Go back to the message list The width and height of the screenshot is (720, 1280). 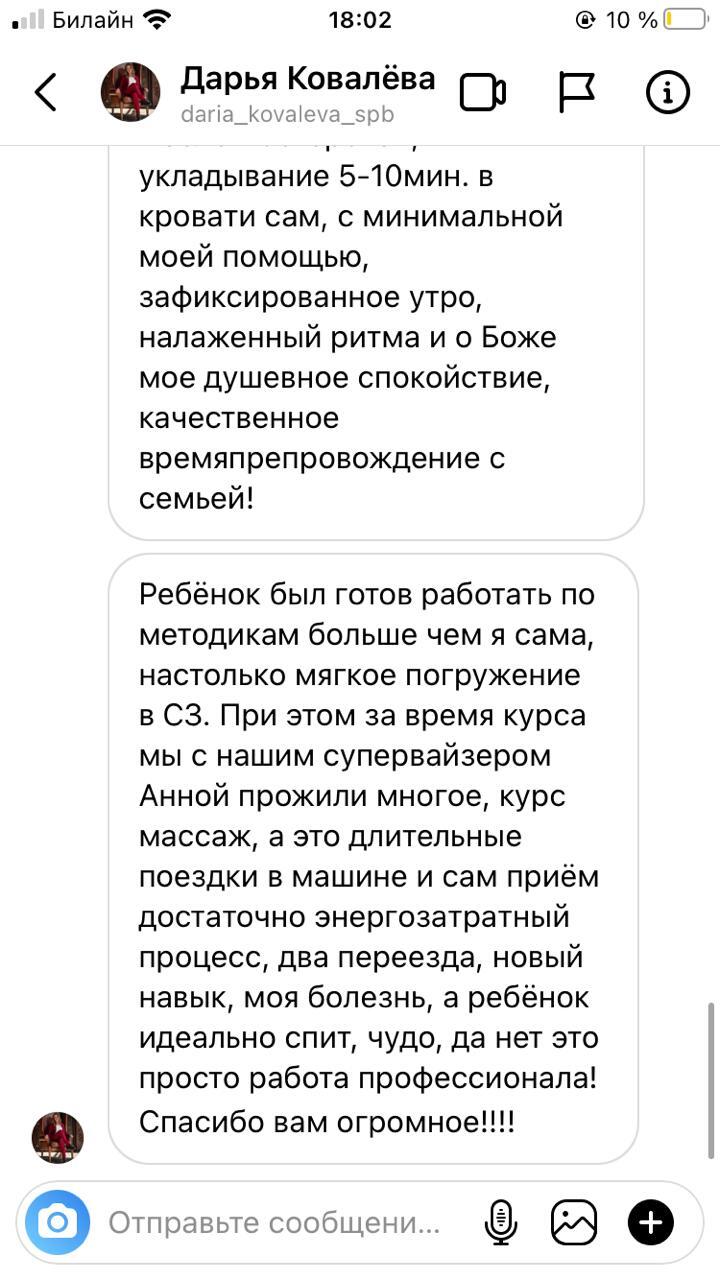pos(46,92)
